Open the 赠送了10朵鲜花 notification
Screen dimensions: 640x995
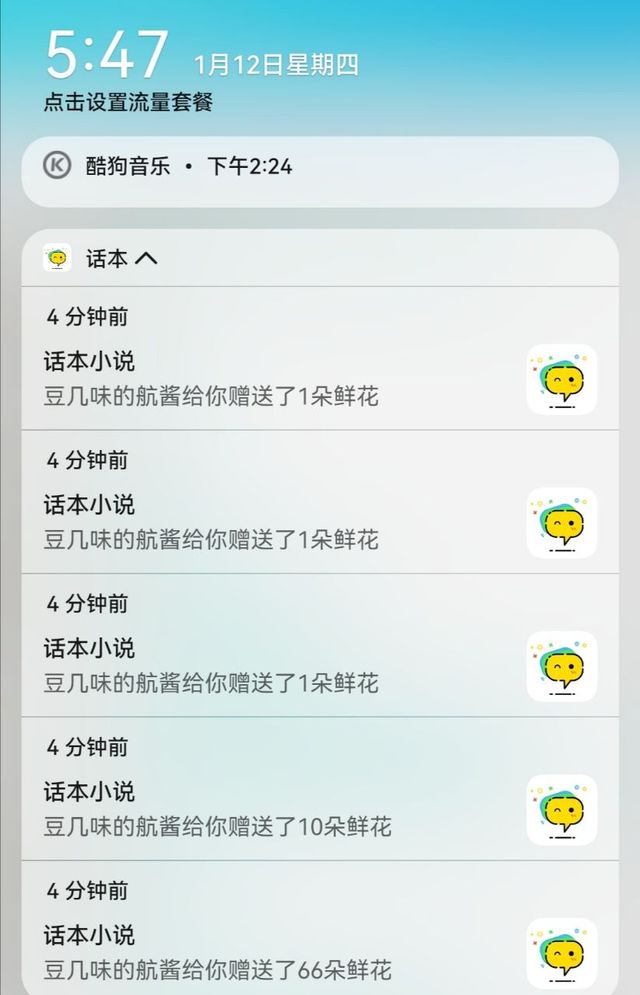tap(320, 789)
